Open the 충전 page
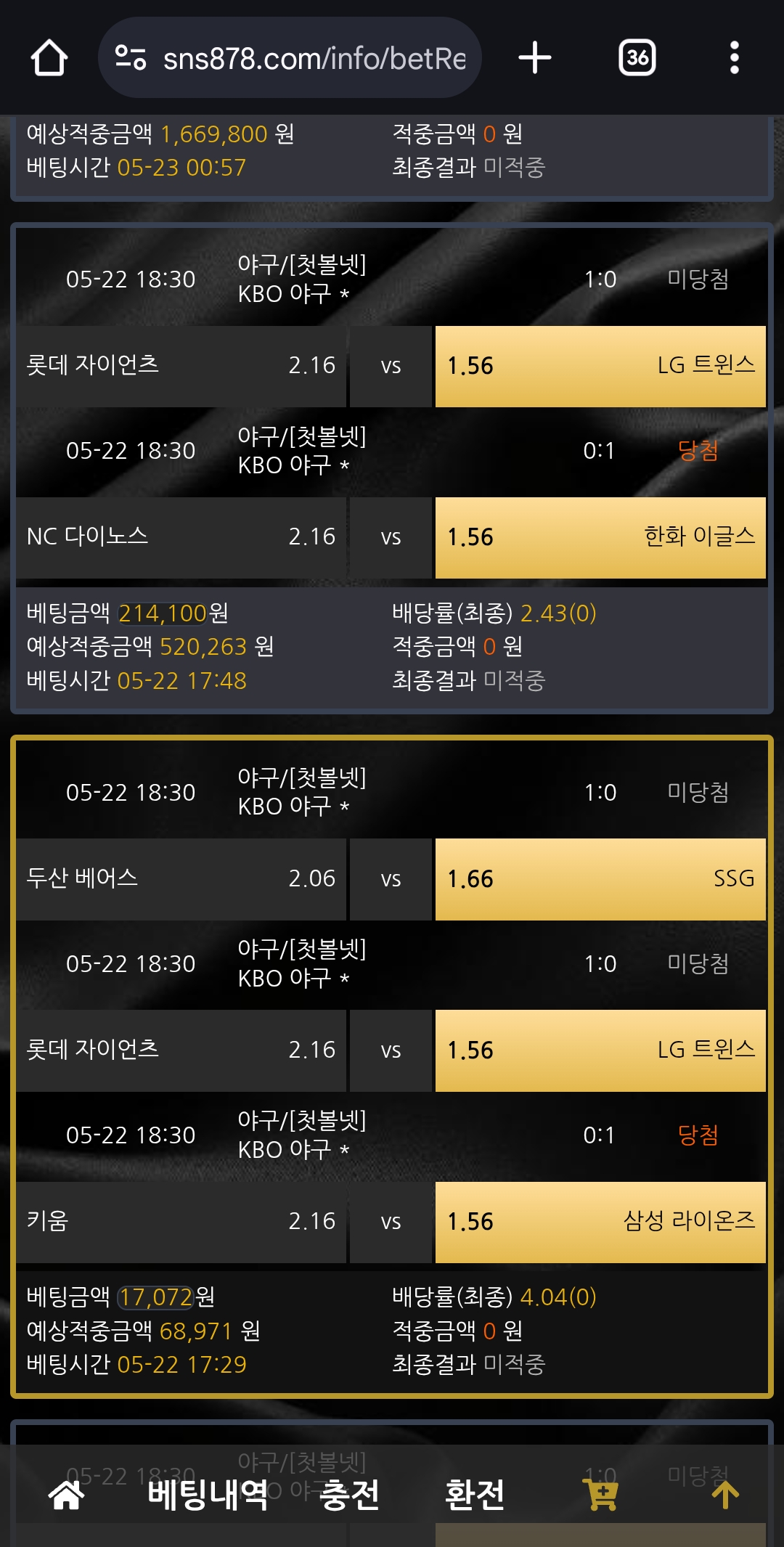The image size is (784, 1547). [349, 1495]
